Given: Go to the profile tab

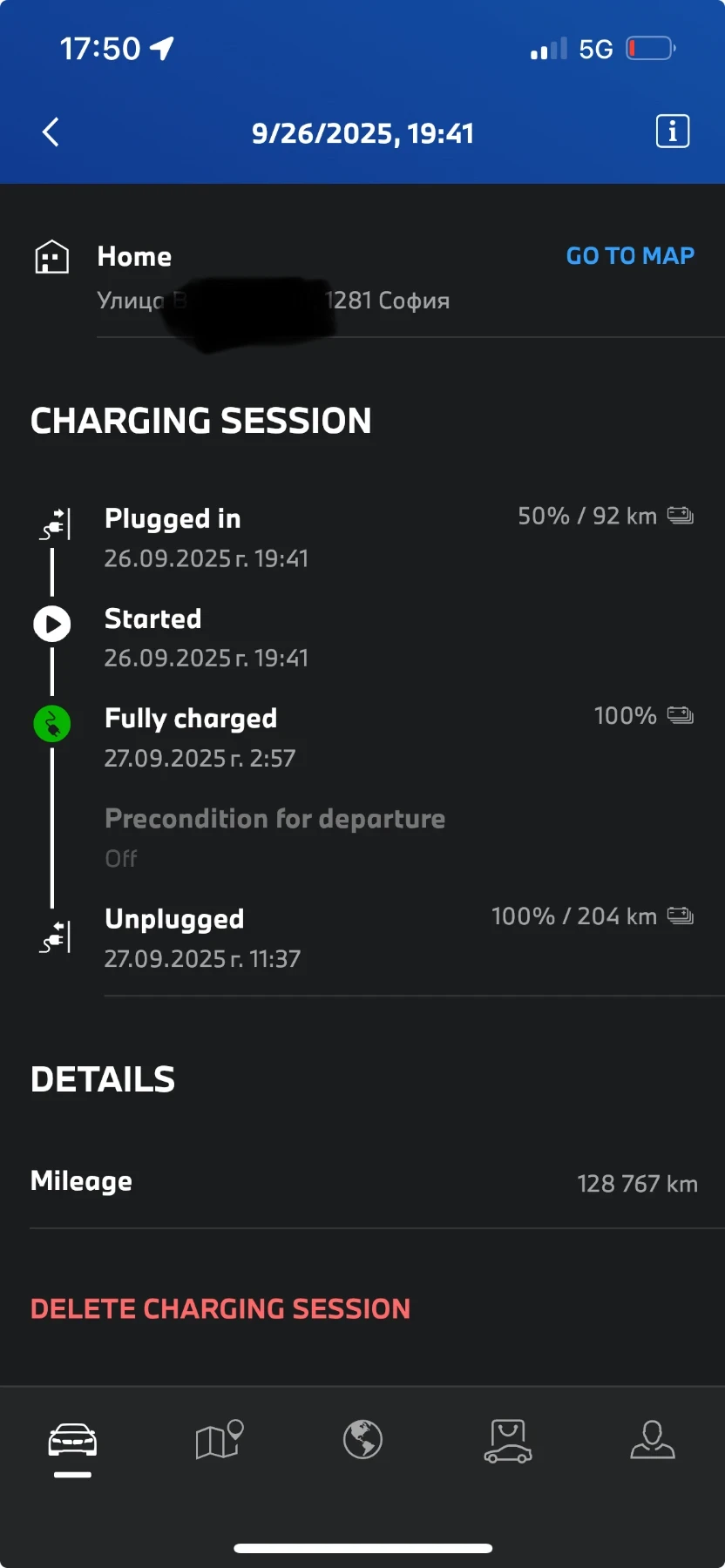Looking at the screenshot, I should click(652, 1440).
